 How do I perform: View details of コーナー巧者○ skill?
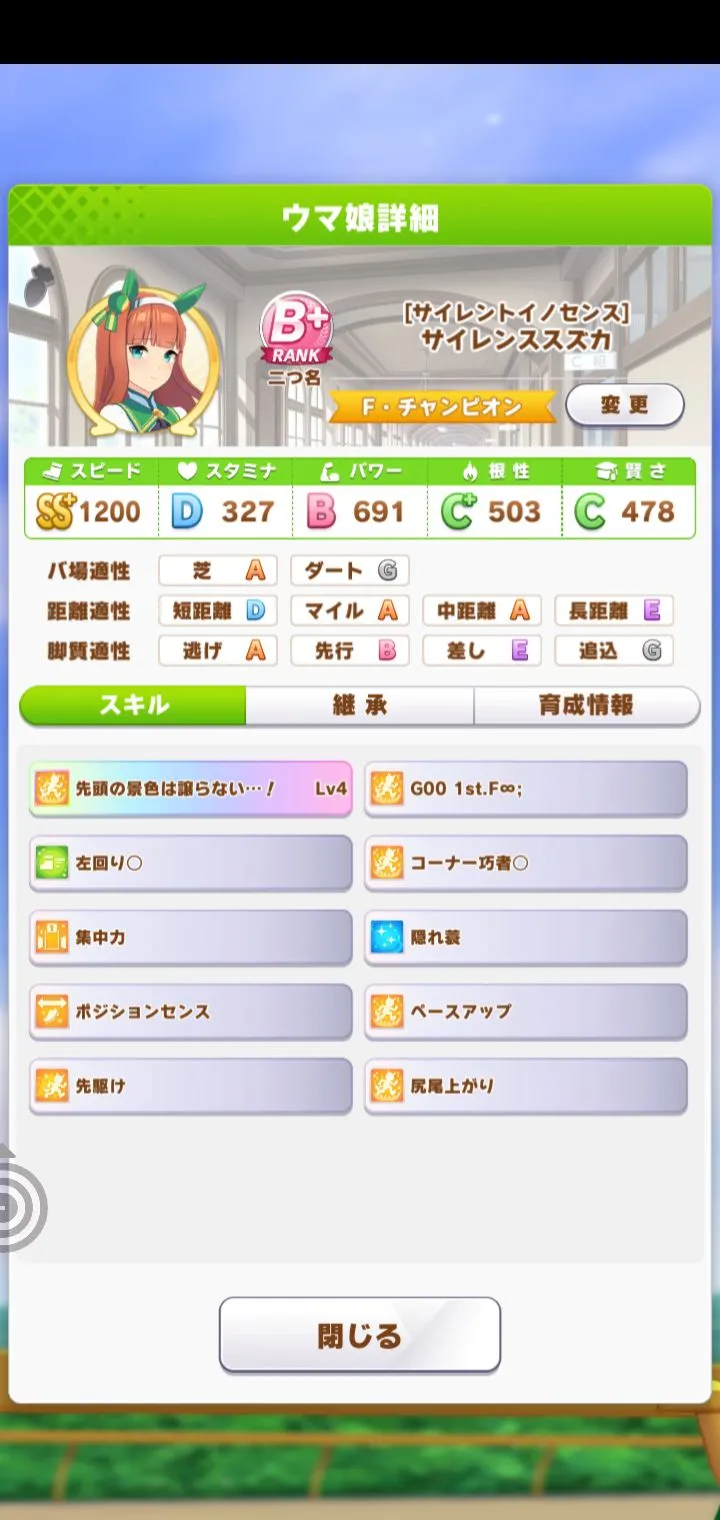526,863
